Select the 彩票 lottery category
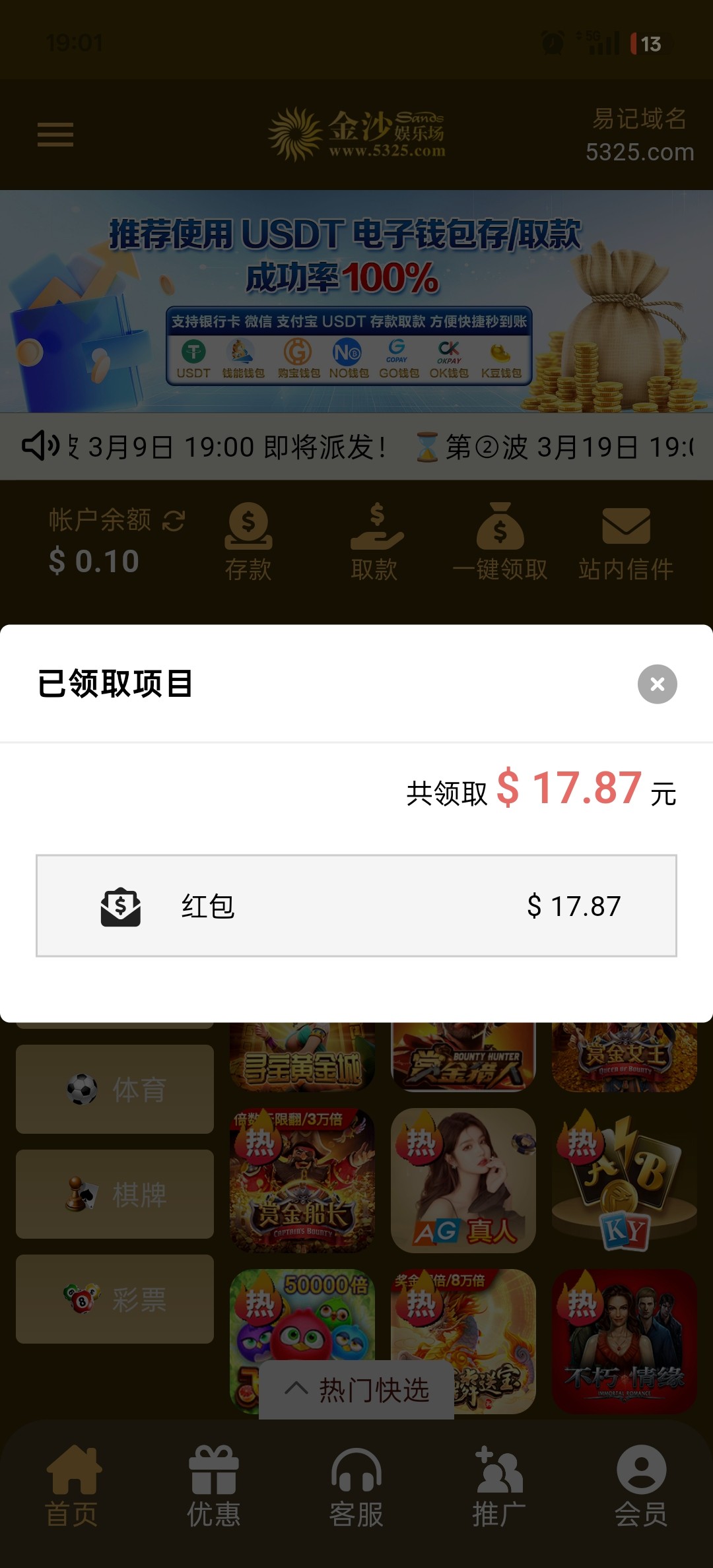Viewport: 713px width, 1568px height. [x=115, y=1299]
